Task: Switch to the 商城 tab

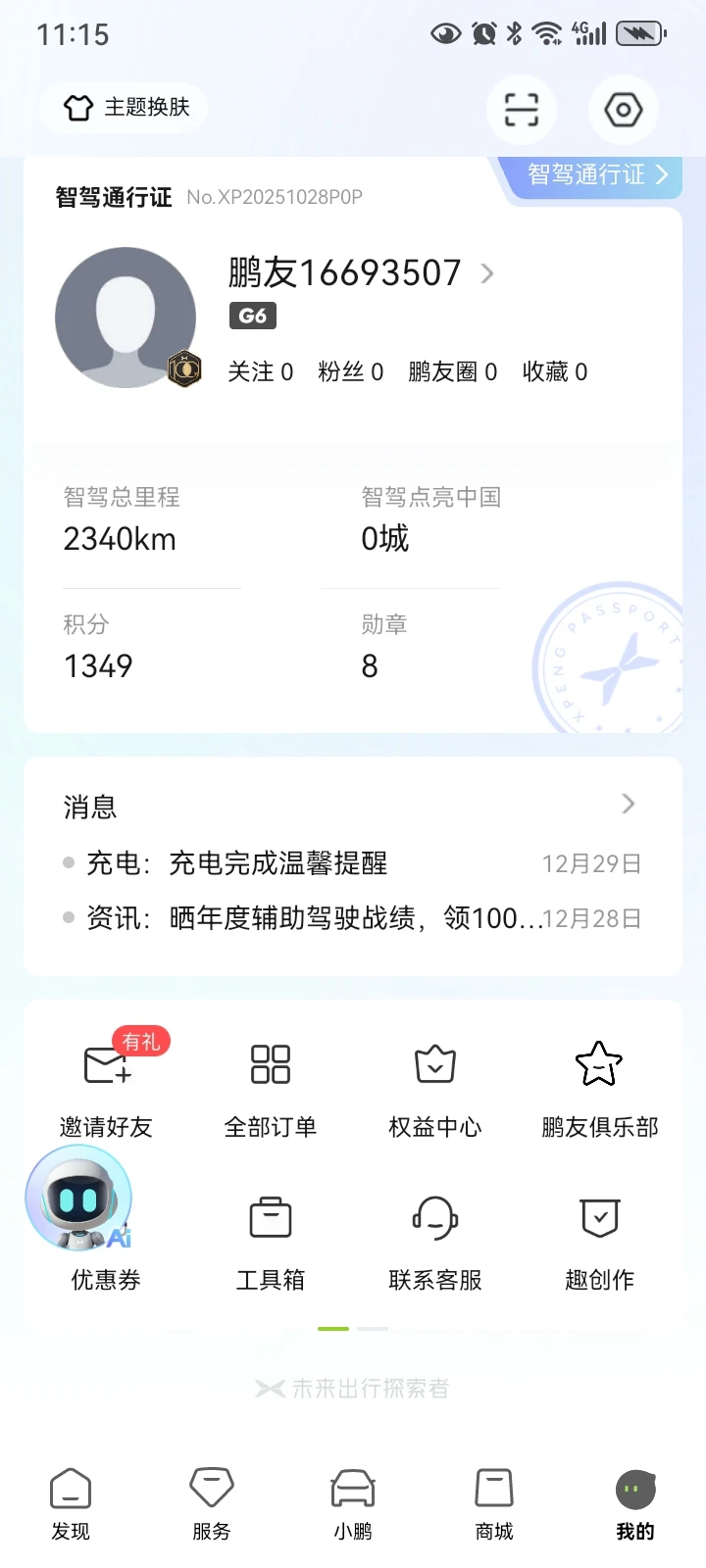Action: [494, 1503]
